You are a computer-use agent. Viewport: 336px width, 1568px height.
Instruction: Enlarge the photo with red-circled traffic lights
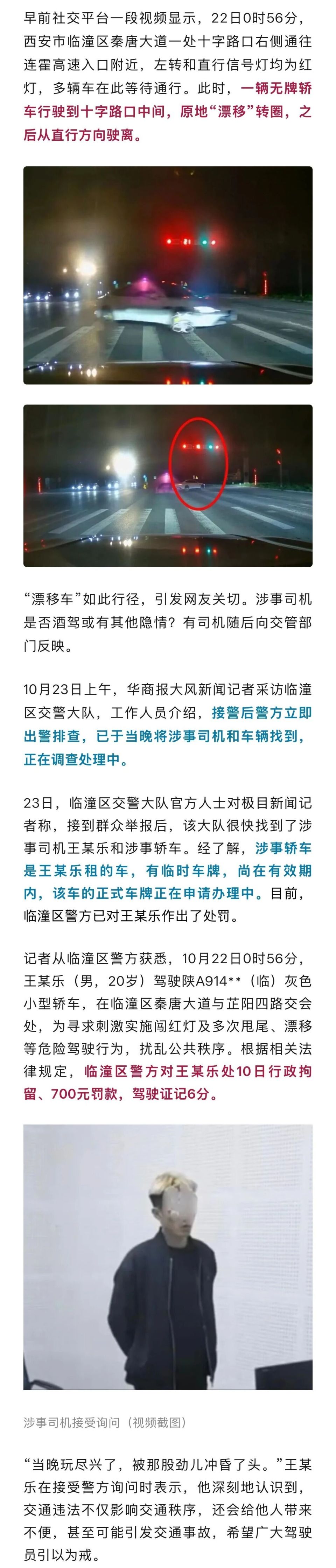click(167, 486)
